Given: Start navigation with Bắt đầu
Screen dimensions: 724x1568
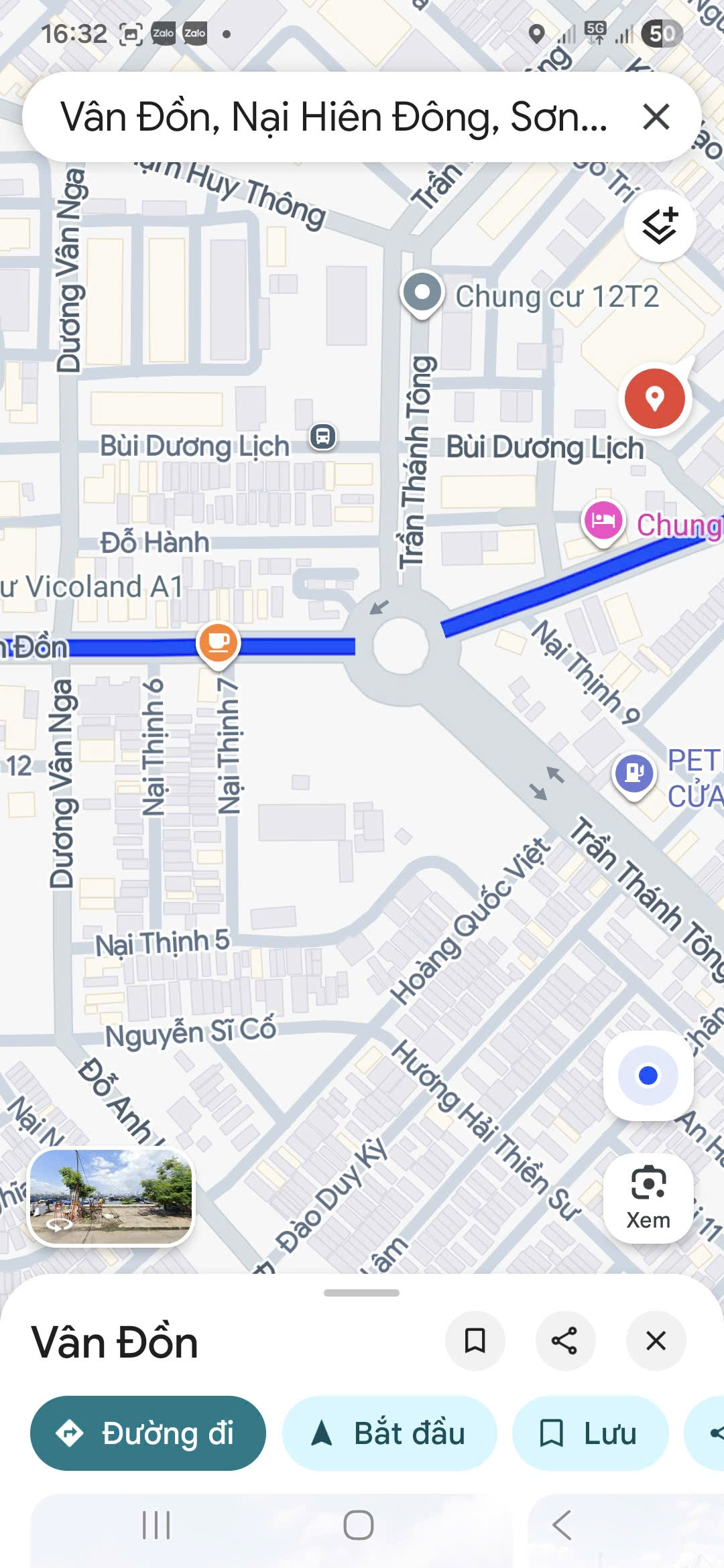Looking at the screenshot, I should pyautogui.click(x=389, y=1432).
